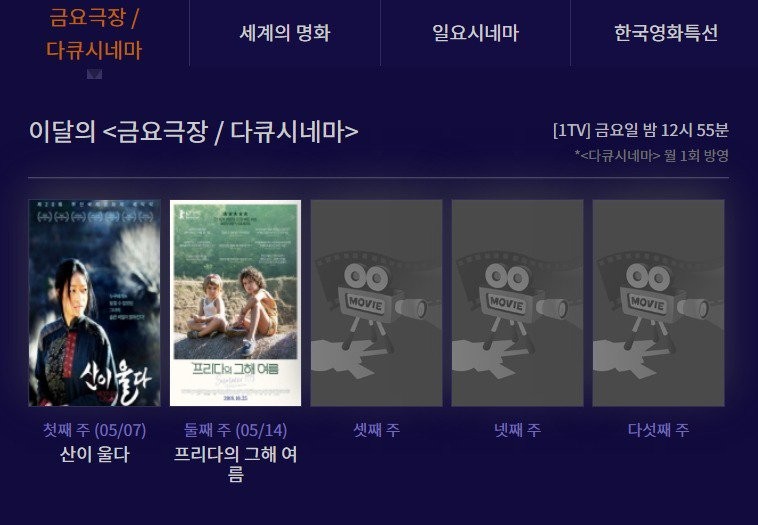Screen dimensions: 758x525
Task: Tap the 산이 울다 title link
Action: [94, 454]
